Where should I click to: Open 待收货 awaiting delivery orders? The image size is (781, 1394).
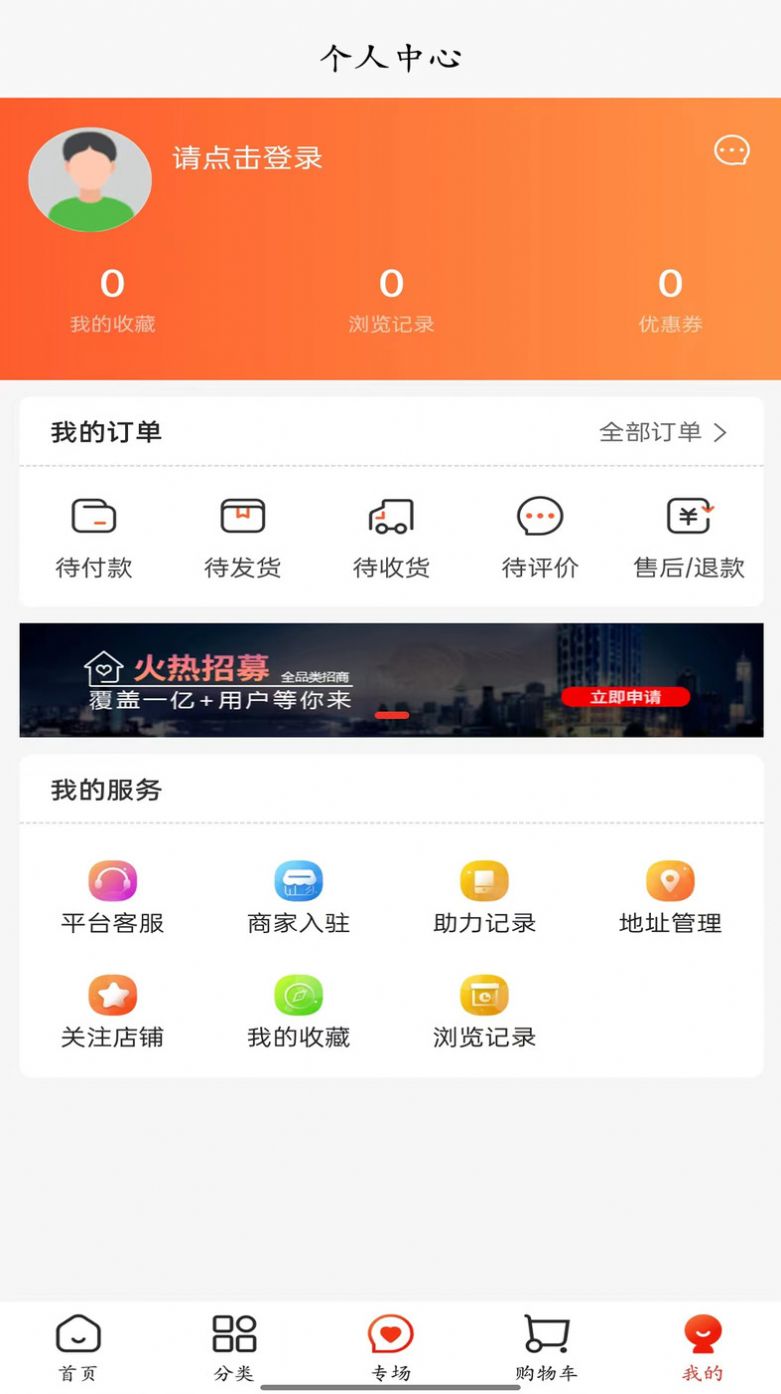click(x=390, y=535)
